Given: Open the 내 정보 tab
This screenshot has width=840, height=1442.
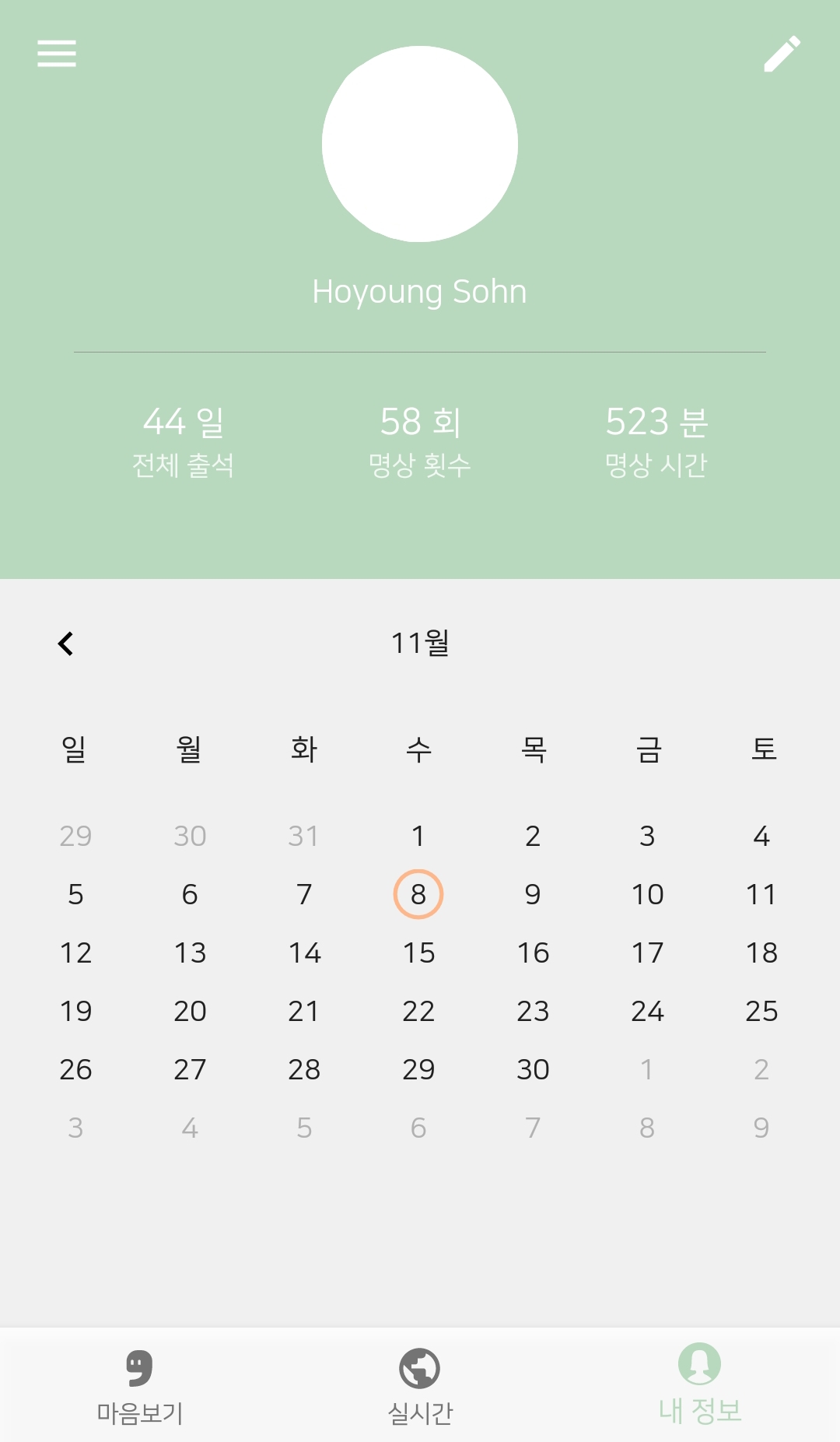Looking at the screenshot, I should click(x=699, y=1388).
